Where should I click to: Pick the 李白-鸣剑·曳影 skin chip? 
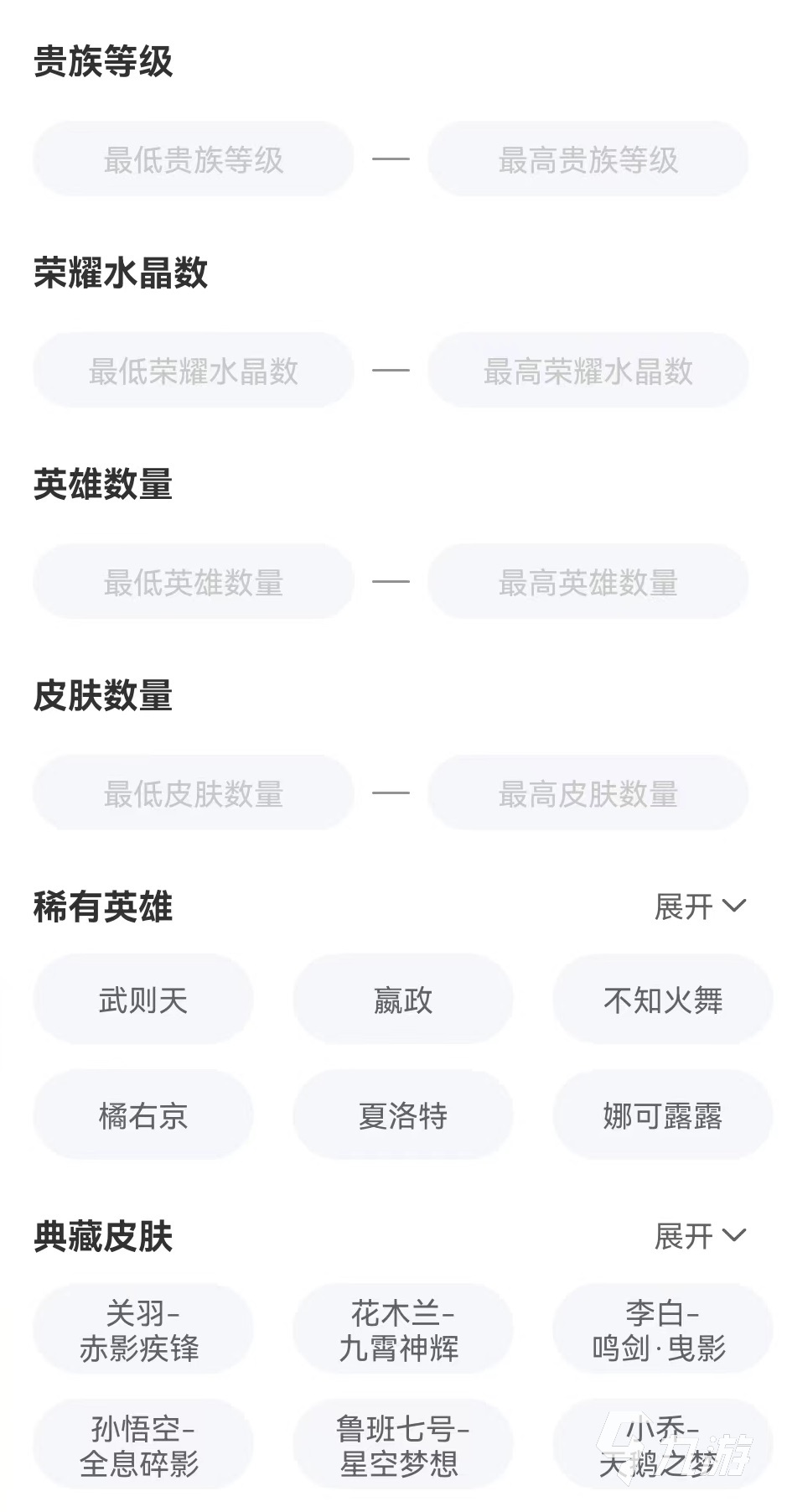point(662,1329)
